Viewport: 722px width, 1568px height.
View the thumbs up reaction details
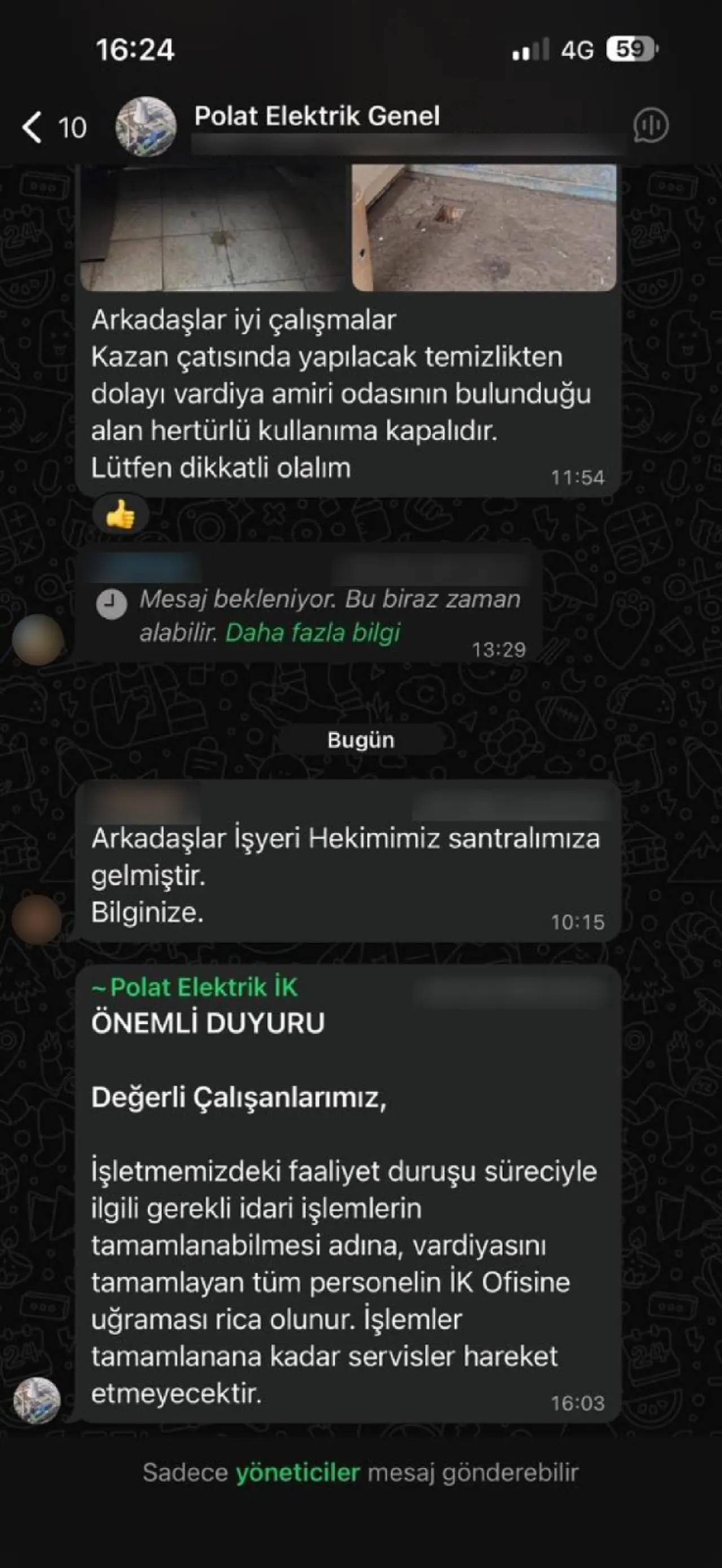coord(120,515)
